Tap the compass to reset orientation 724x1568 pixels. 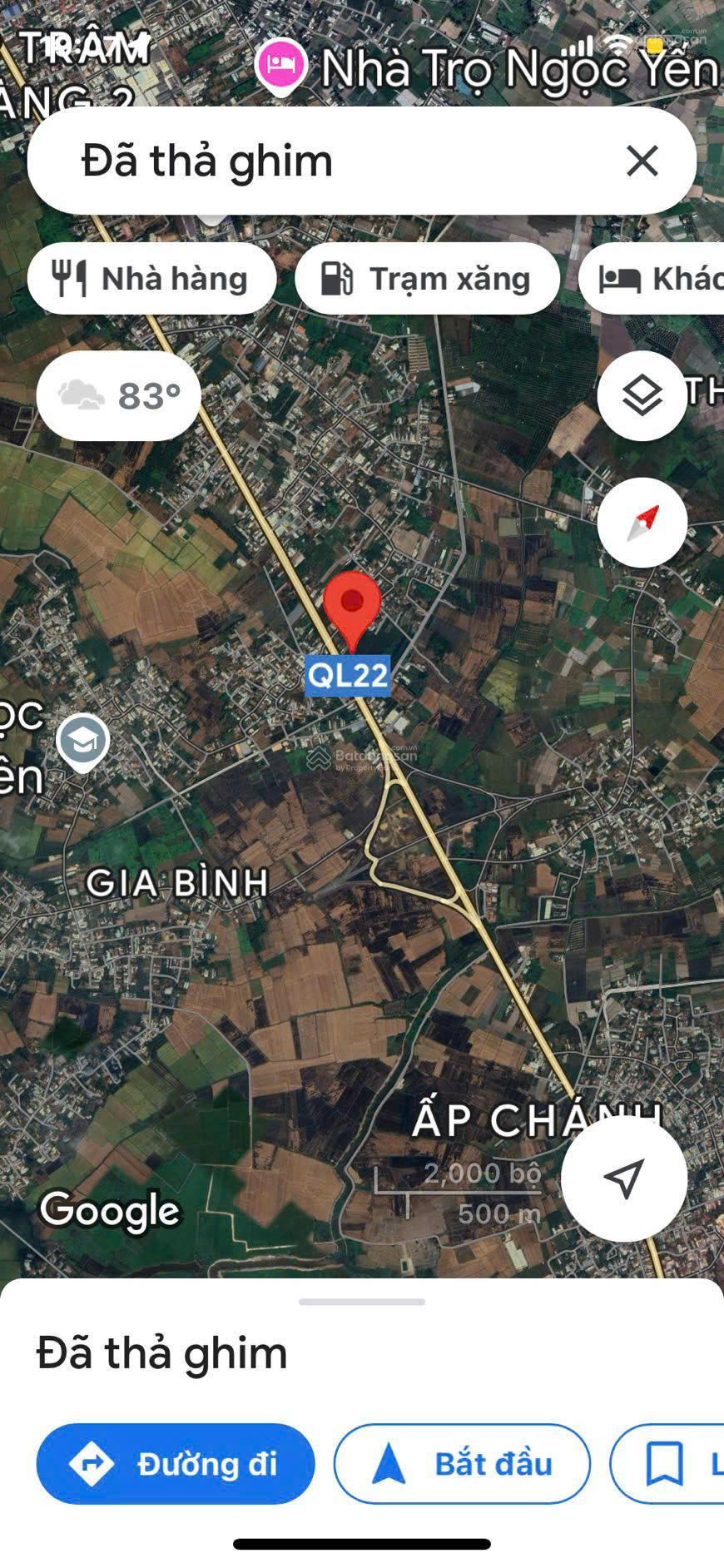click(x=642, y=523)
